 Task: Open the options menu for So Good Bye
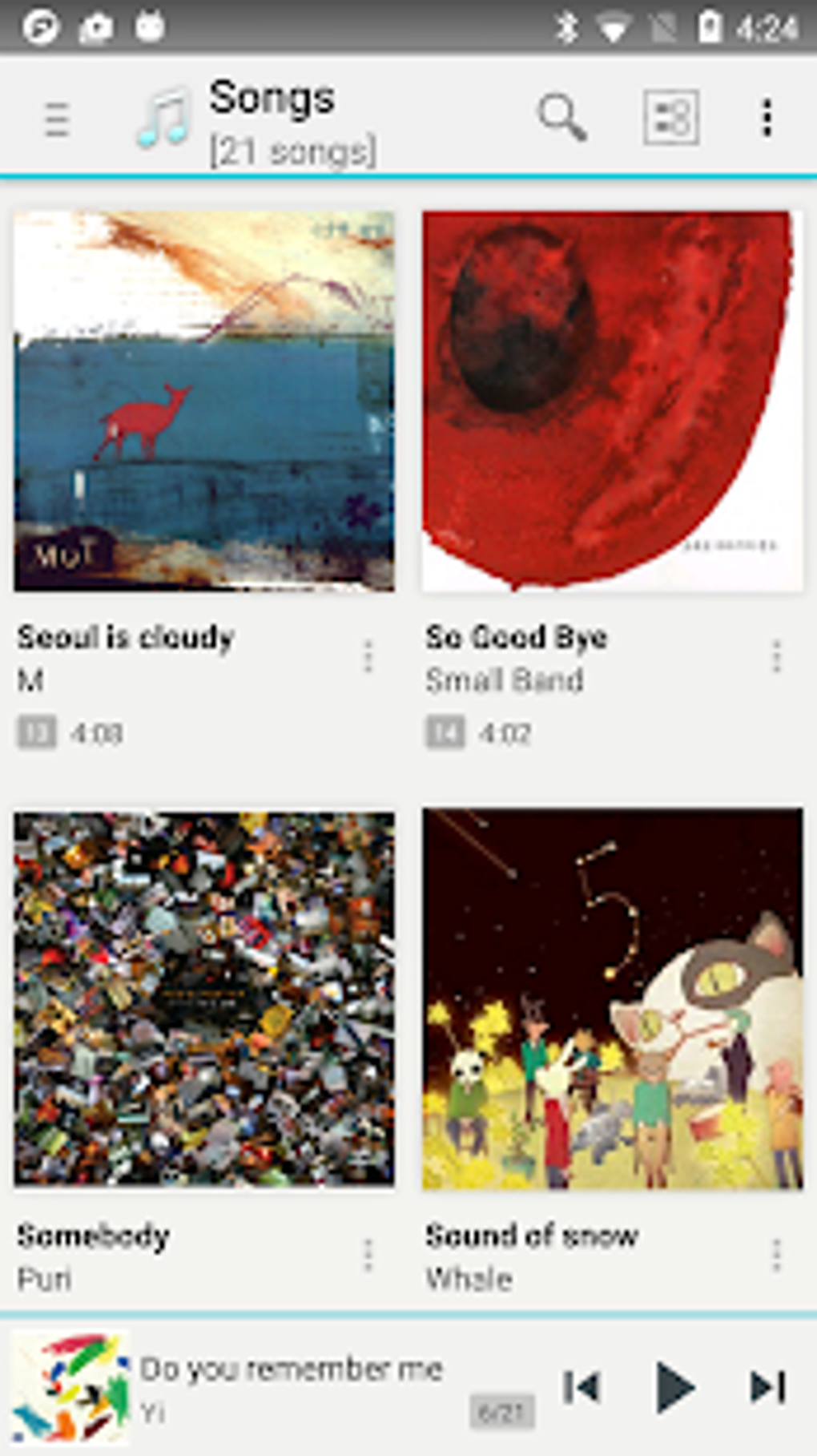775,657
